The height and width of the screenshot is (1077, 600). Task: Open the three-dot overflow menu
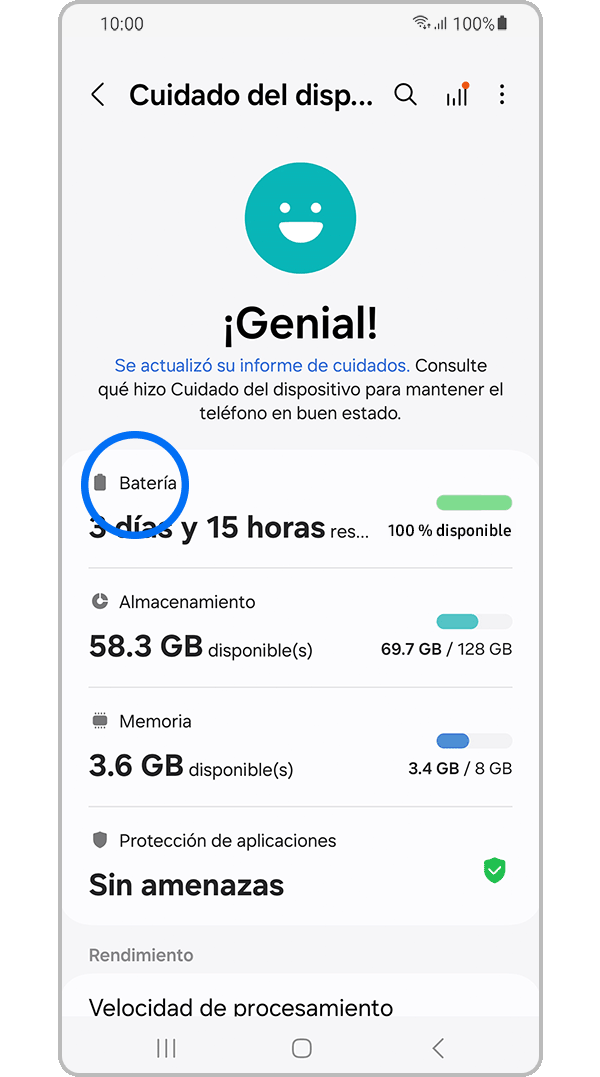[x=502, y=95]
